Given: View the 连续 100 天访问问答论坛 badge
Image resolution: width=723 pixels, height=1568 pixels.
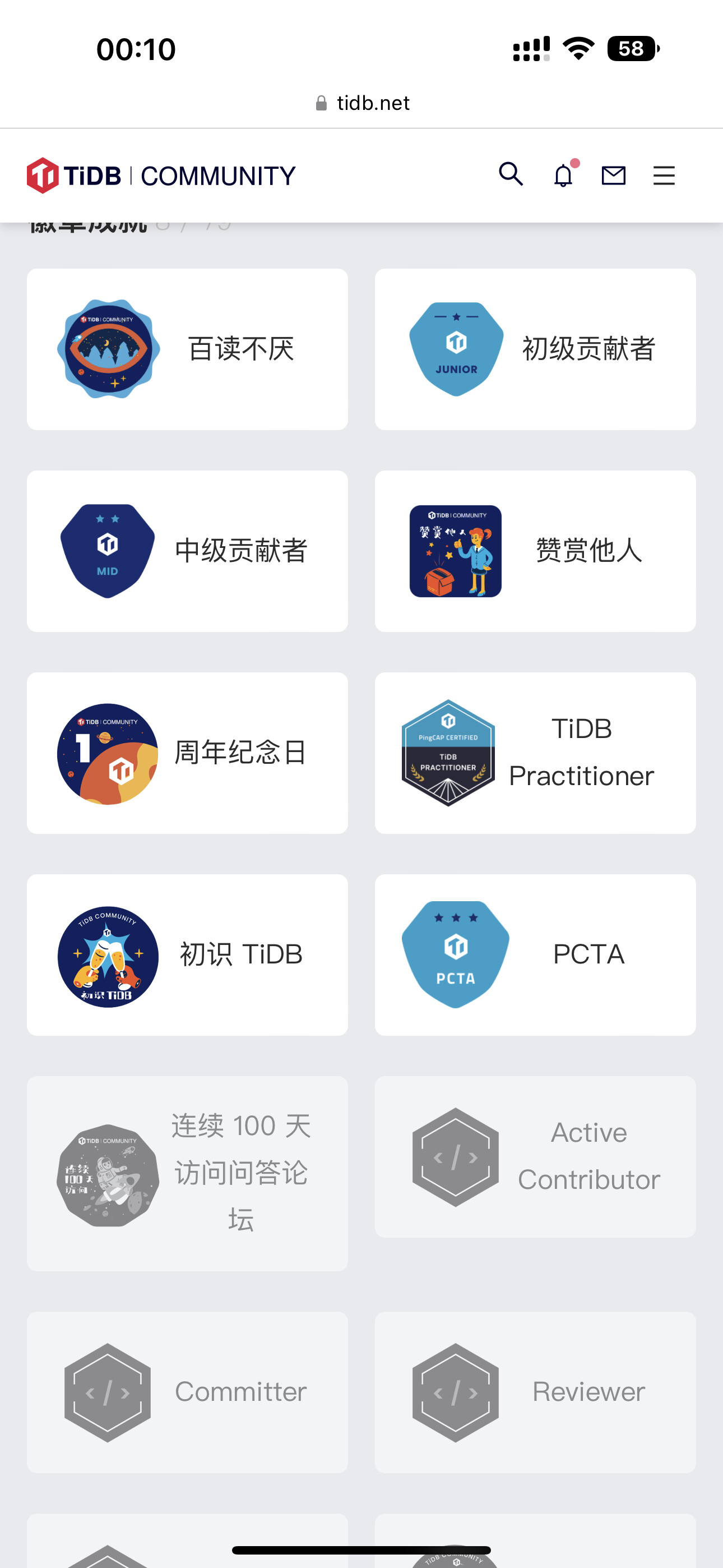Looking at the screenshot, I should pyautogui.click(x=187, y=1173).
